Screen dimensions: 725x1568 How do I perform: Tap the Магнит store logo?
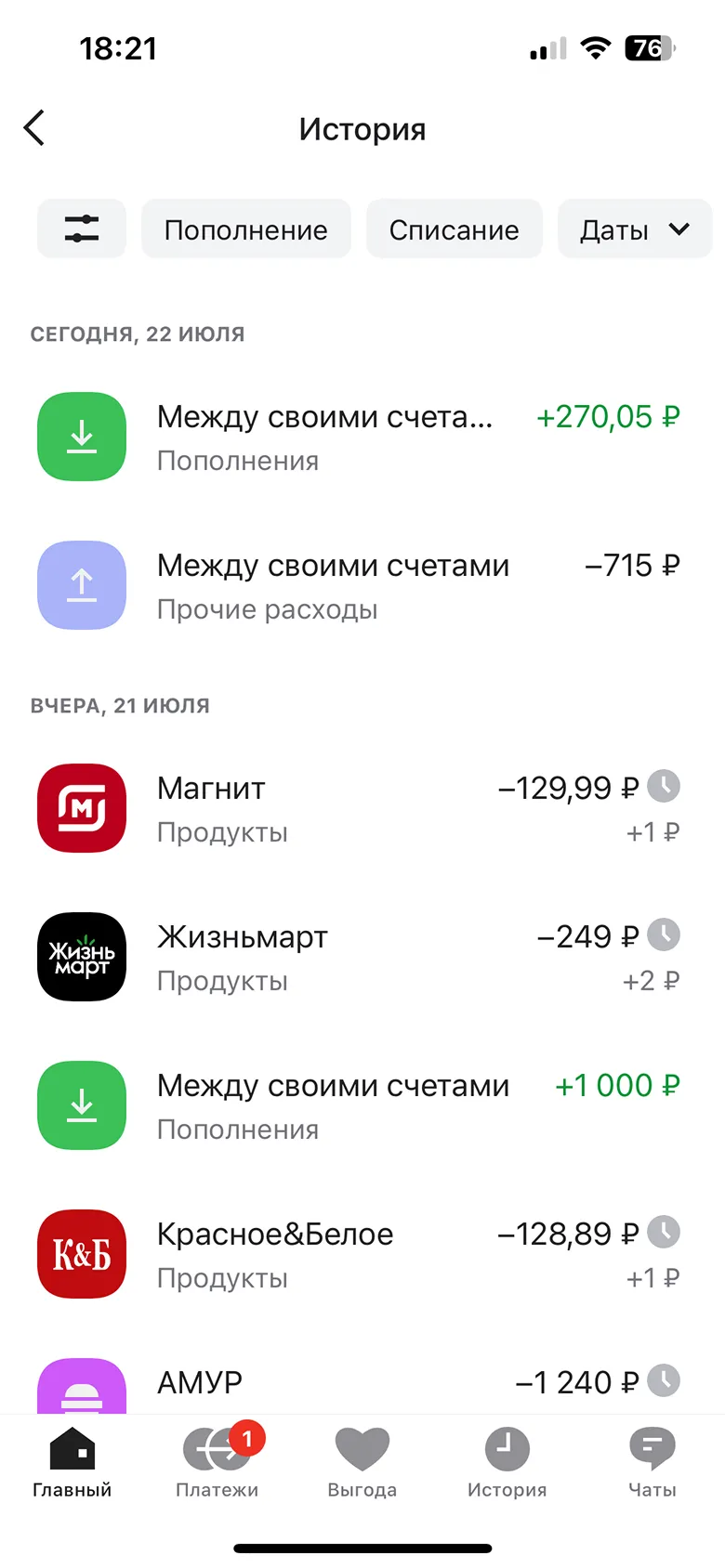tap(81, 808)
